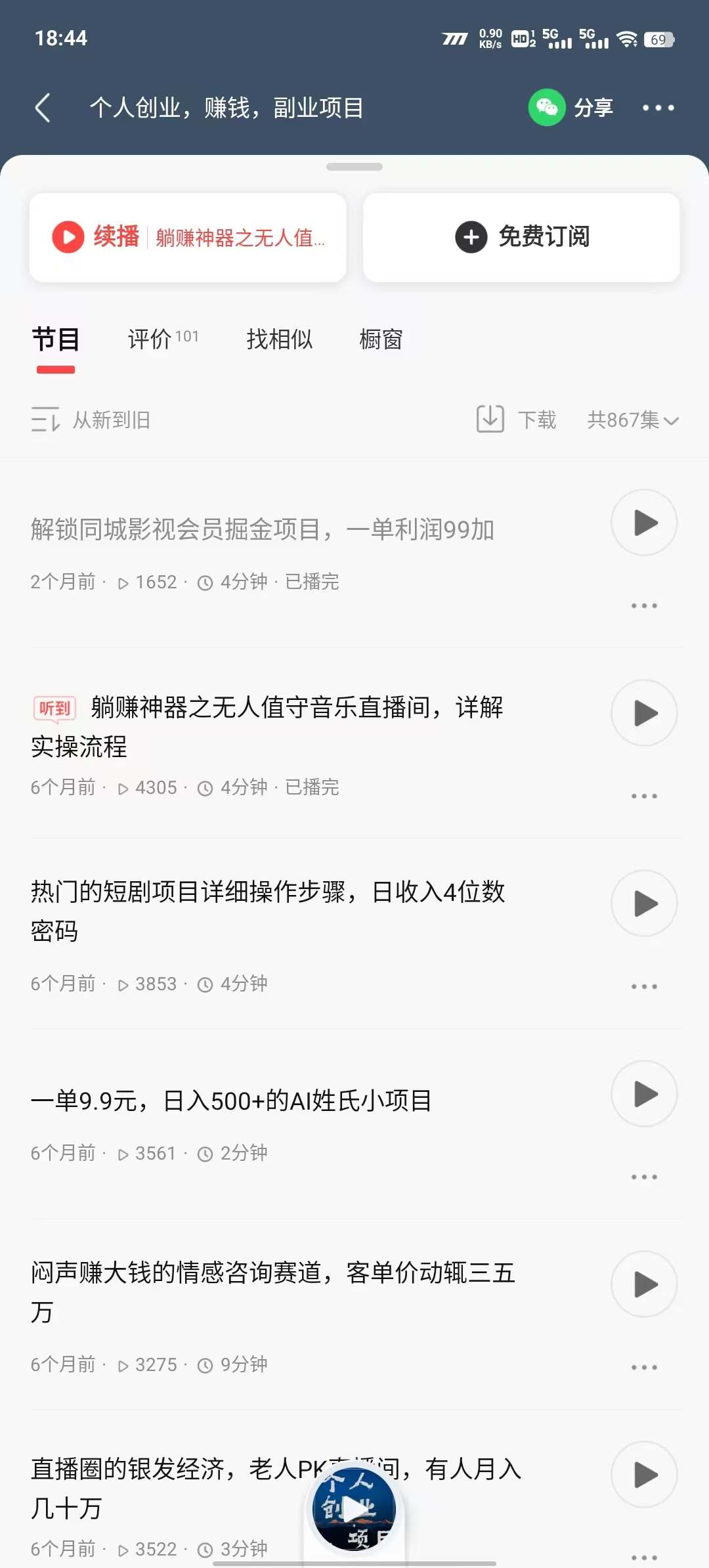Play the 无人值守音乐直播间 episode

[644, 714]
